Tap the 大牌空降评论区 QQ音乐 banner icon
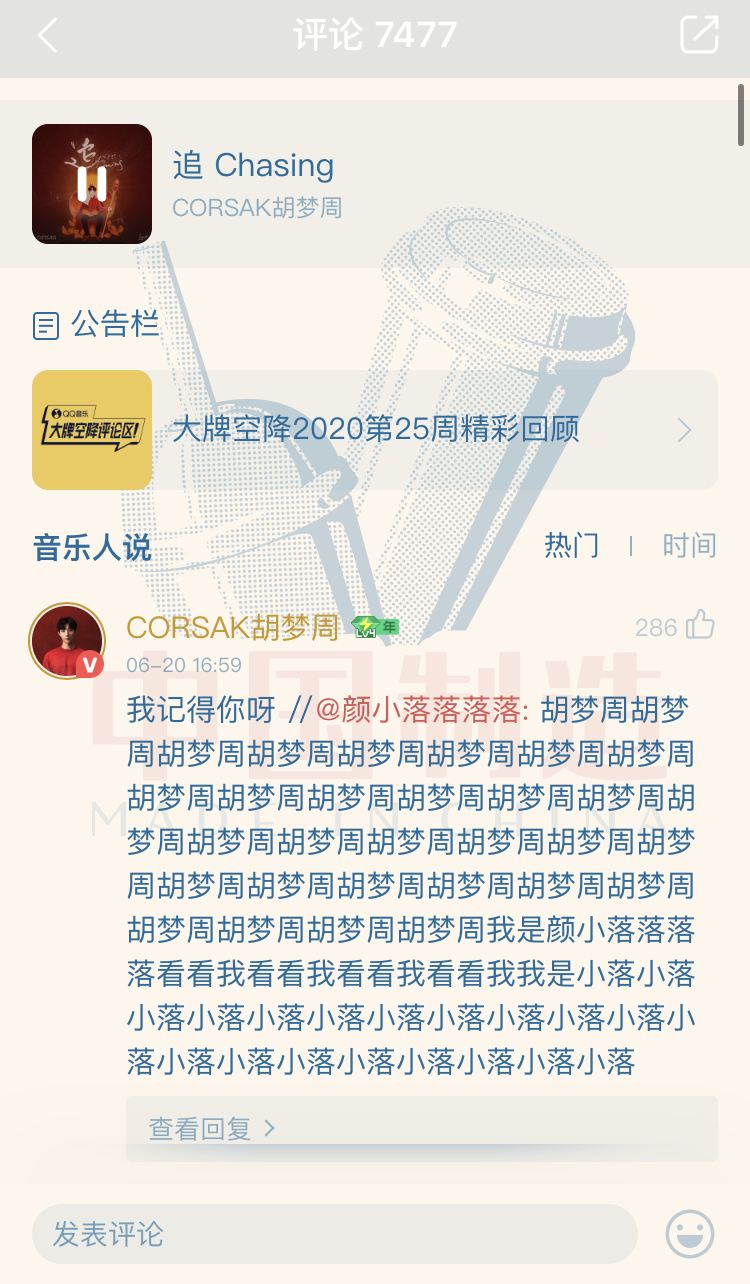750x1284 pixels. (x=91, y=430)
